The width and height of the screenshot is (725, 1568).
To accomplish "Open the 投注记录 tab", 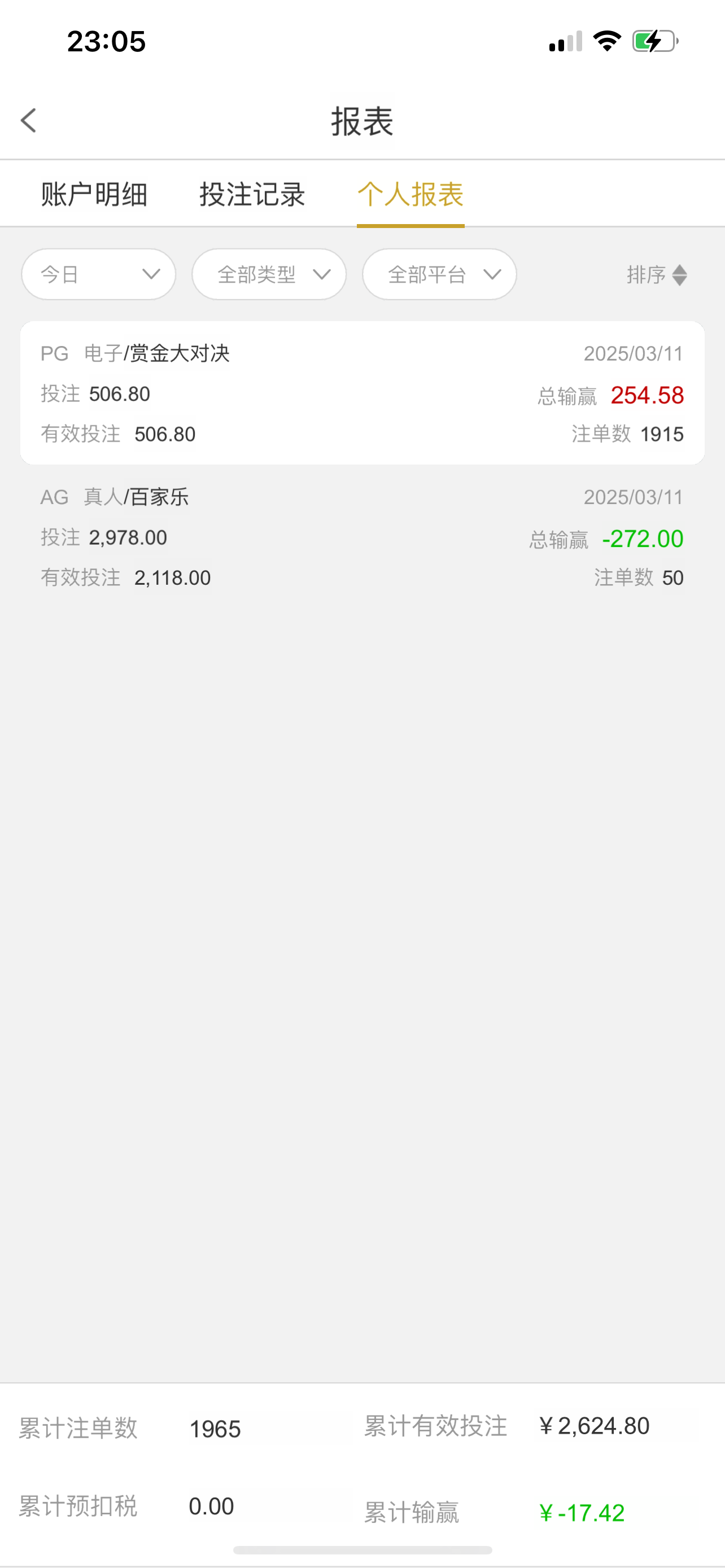I will point(252,195).
